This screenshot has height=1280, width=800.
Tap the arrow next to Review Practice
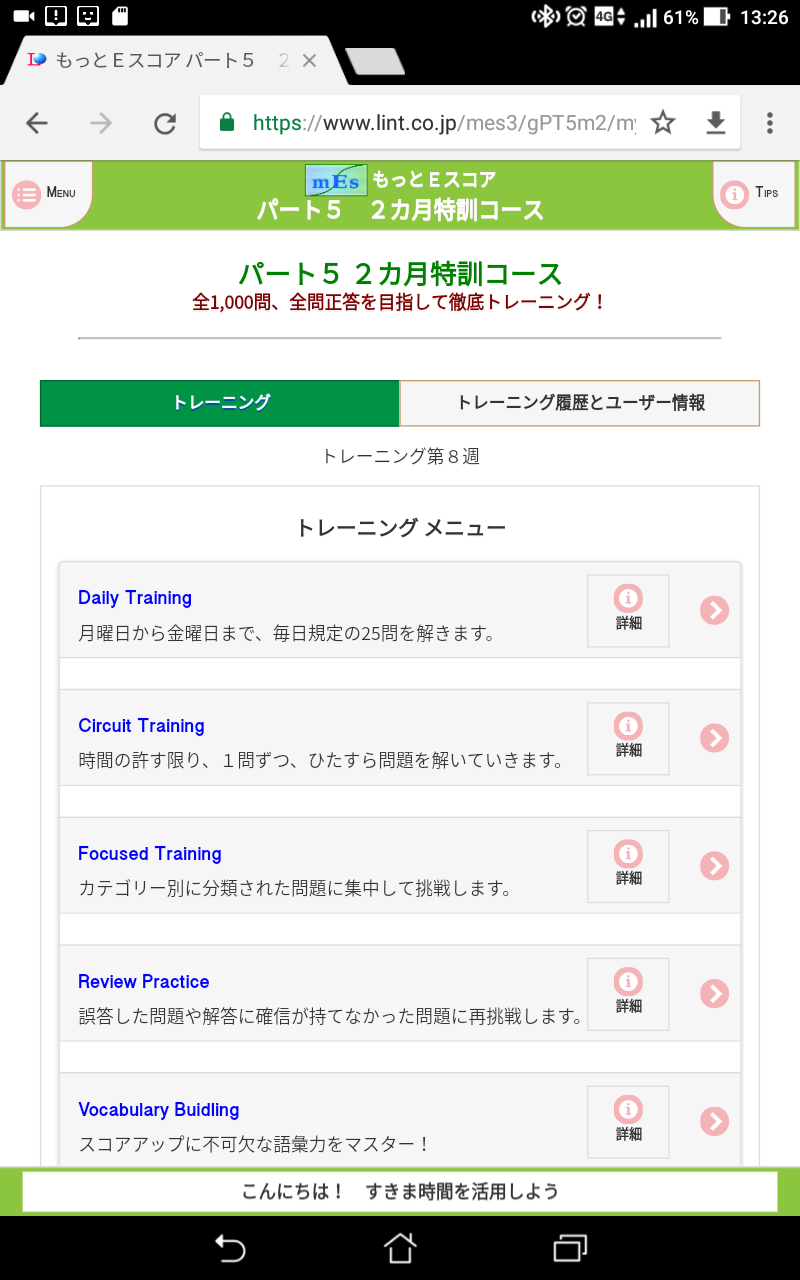pos(714,994)
